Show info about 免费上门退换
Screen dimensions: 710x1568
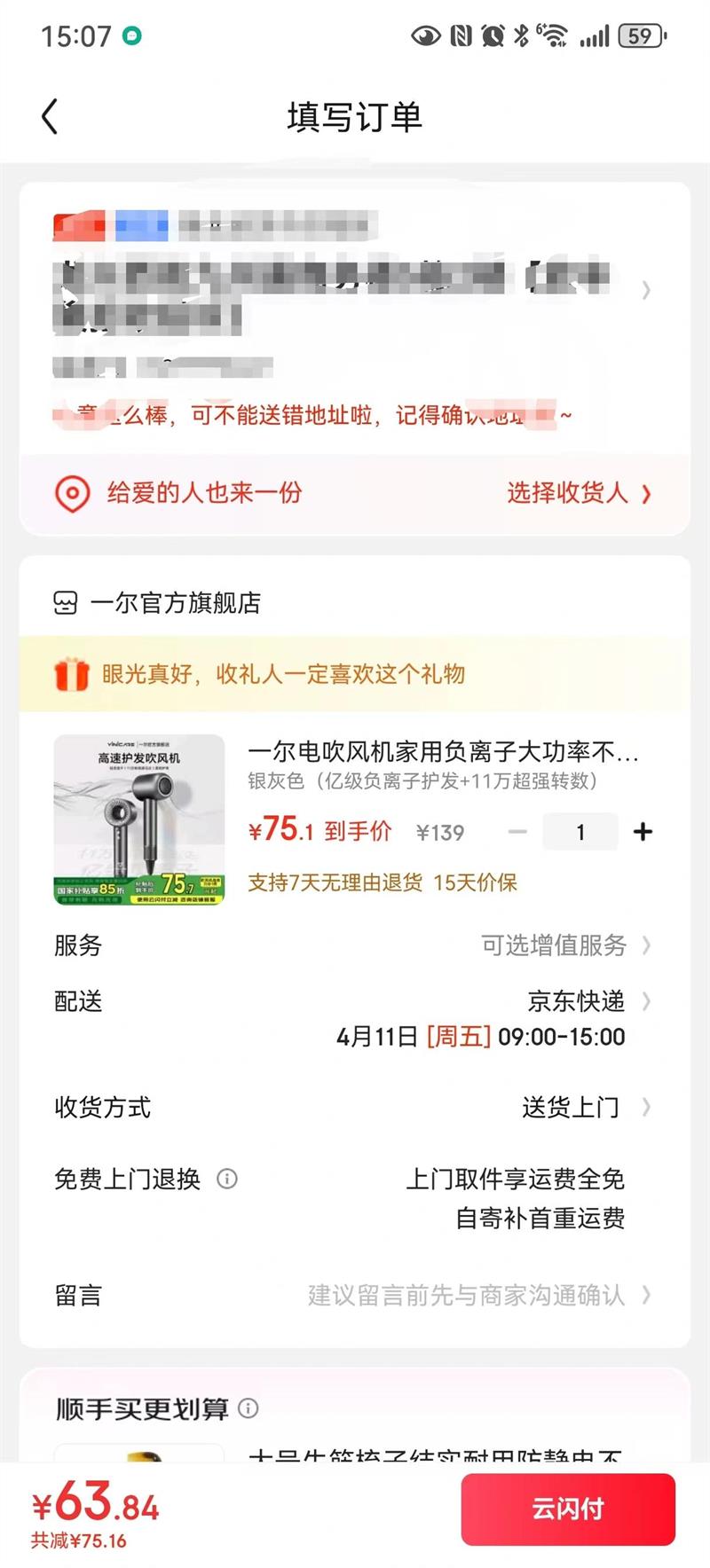click(227, 1179)
